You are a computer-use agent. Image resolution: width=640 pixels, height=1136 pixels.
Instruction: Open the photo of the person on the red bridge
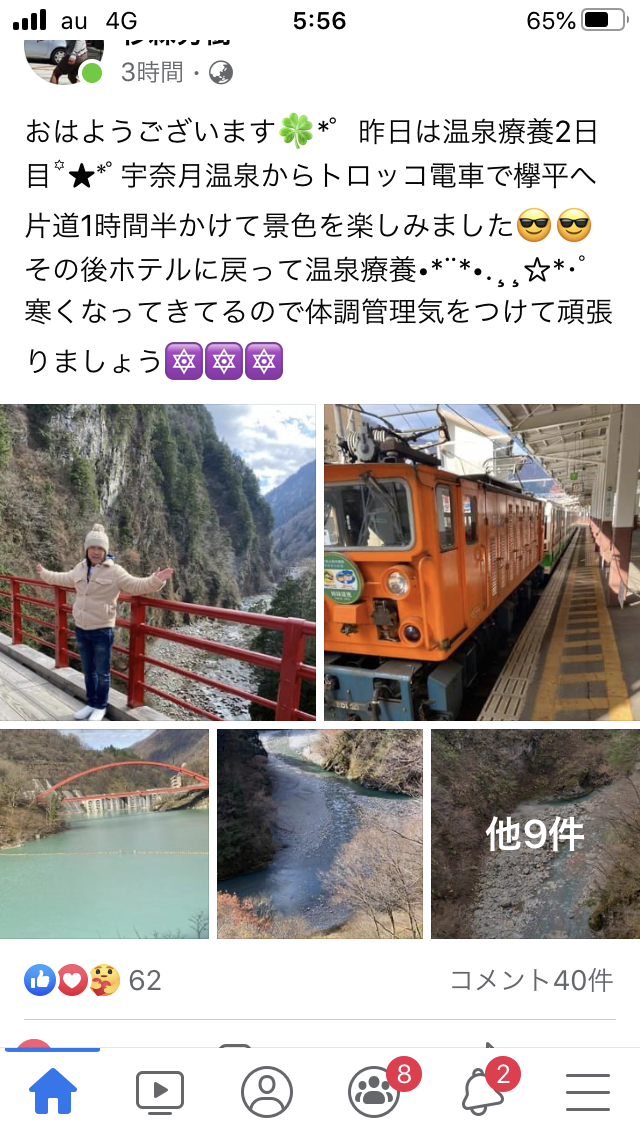tap(158, 562)
